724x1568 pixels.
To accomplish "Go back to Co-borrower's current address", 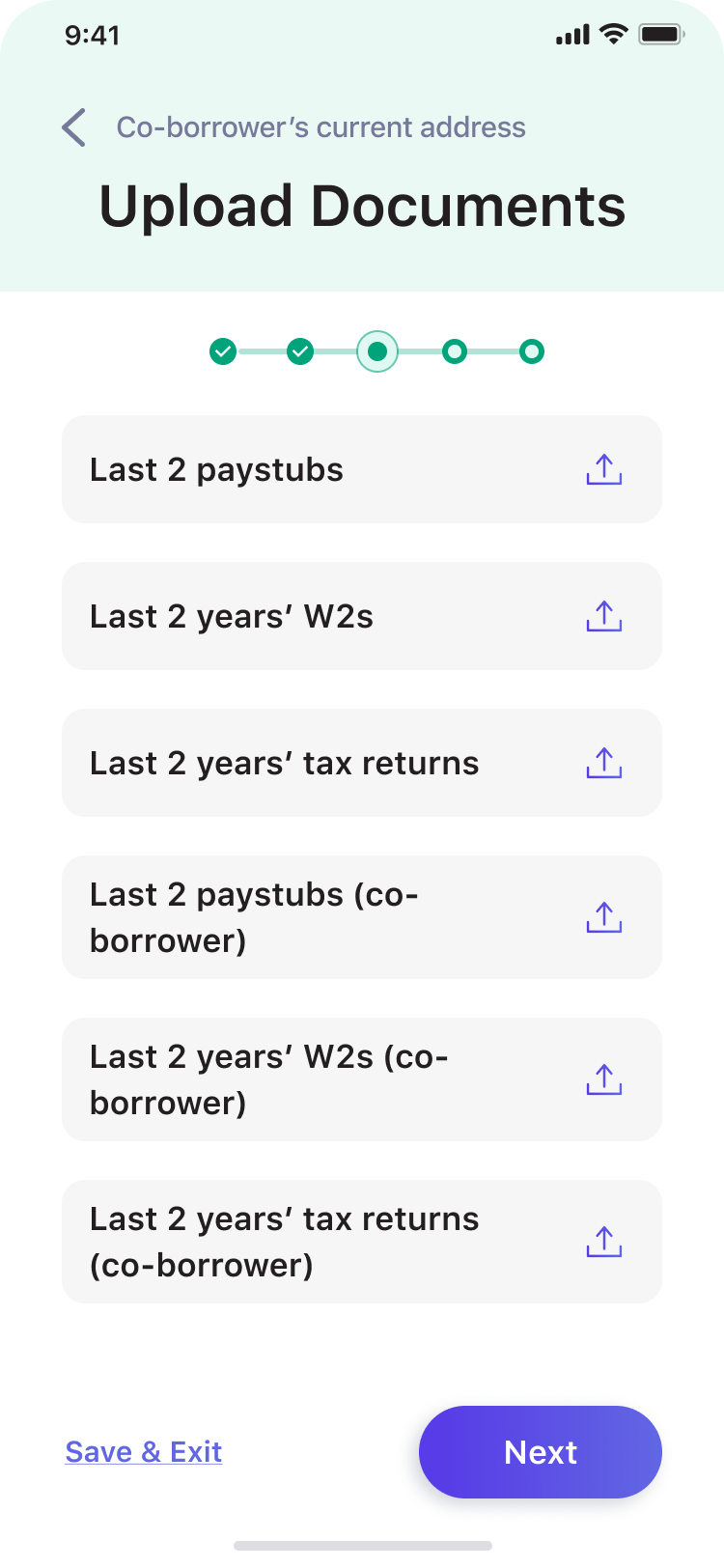I will click(x=74, y=127).
